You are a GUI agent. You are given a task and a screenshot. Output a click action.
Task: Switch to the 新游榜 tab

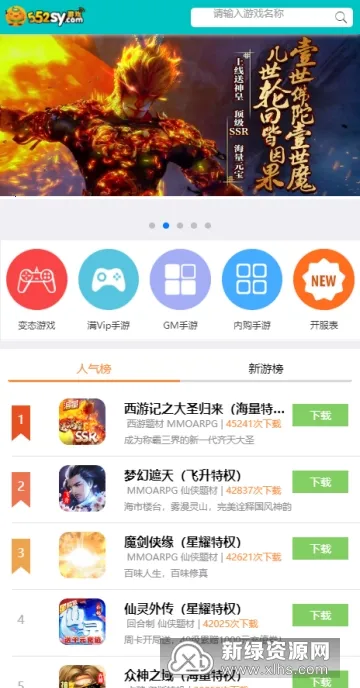coord(266,369)
